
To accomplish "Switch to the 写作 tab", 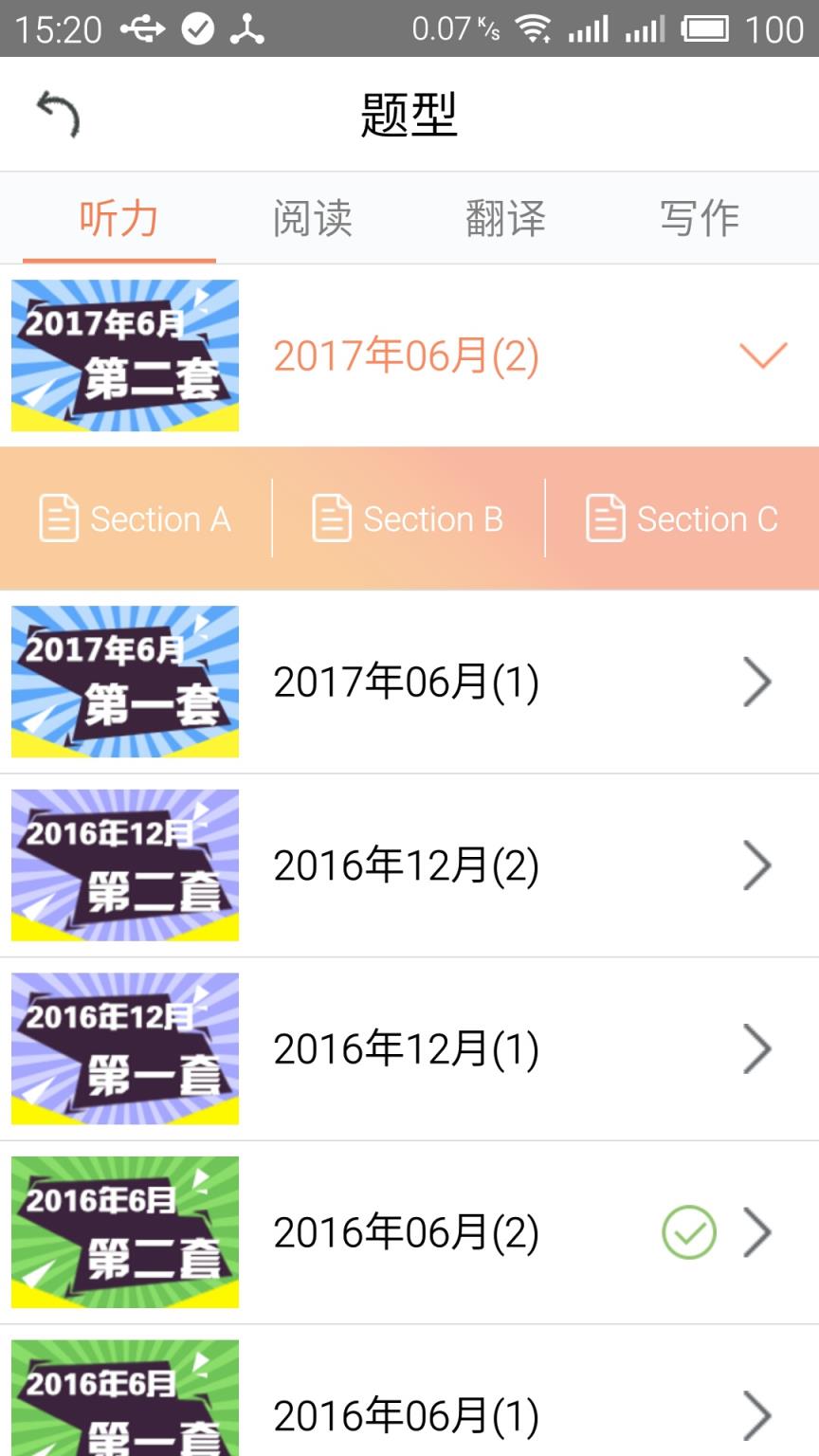I will click(701, 217).
